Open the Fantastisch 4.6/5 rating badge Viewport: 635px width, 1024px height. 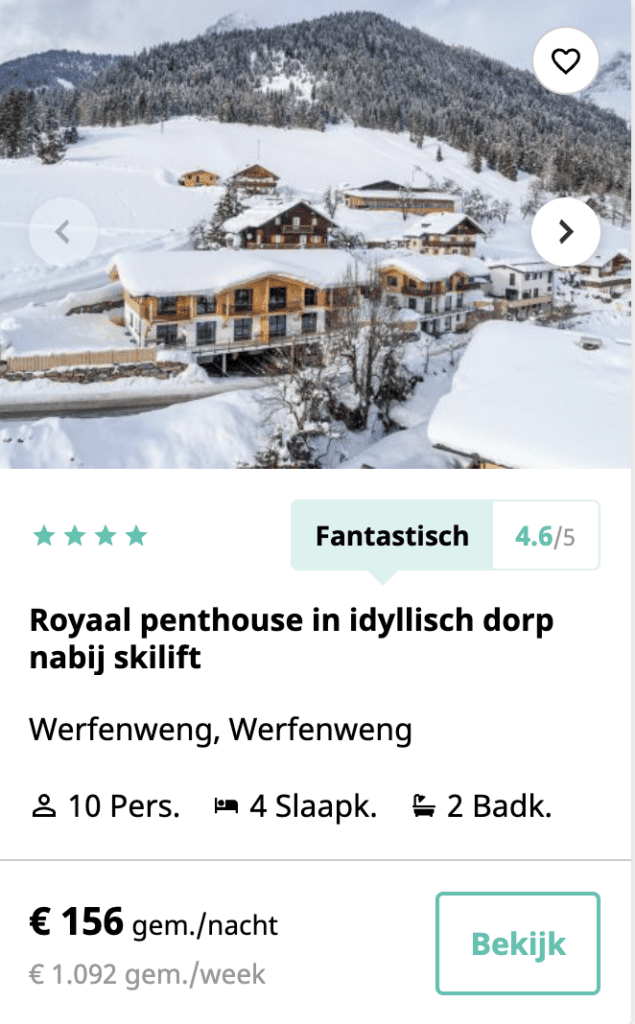(x=445, y=536)
